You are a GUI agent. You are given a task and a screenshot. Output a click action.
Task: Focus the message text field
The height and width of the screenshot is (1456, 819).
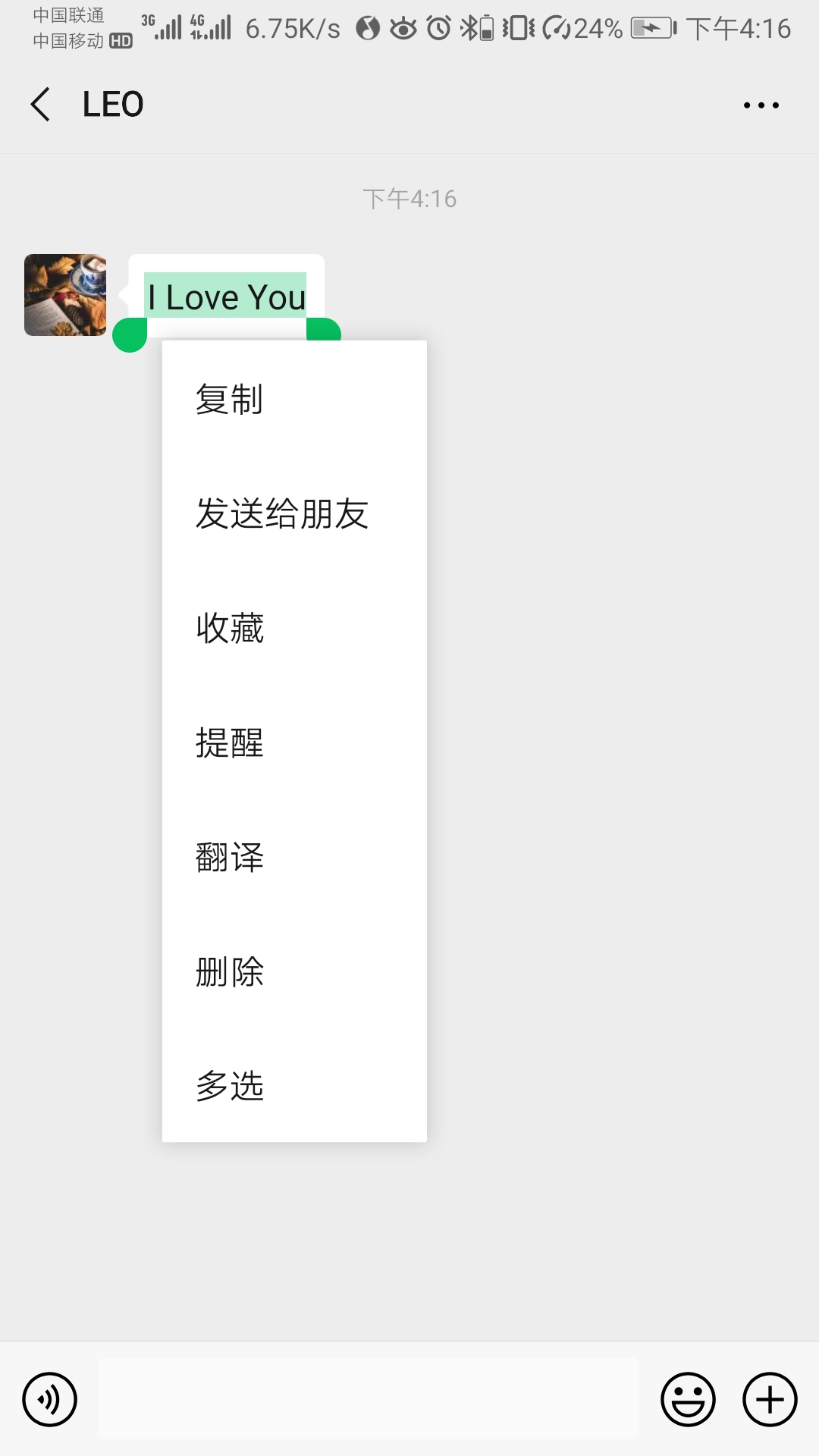(369, 1399)
